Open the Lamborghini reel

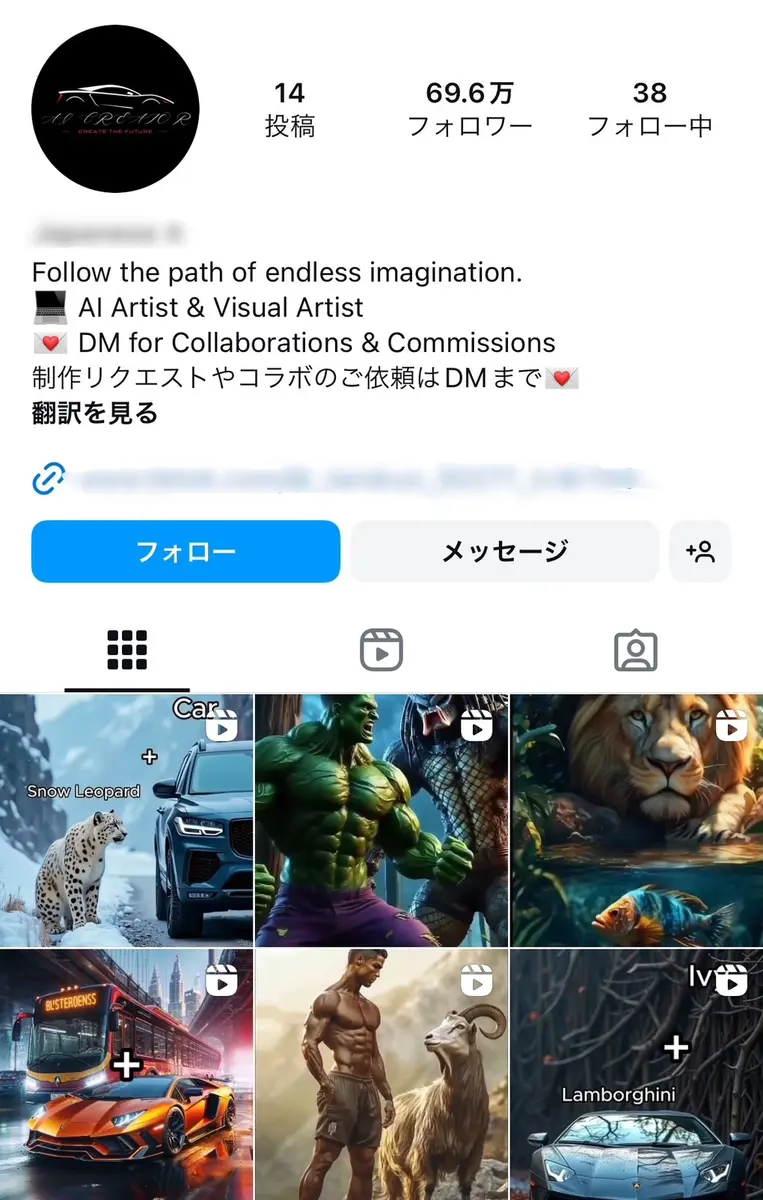(637, 1075)
